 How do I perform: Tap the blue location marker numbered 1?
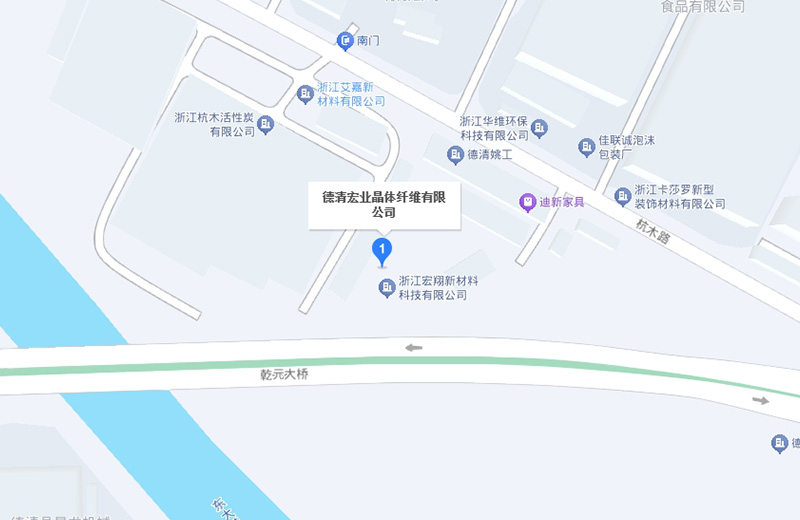(x=381, y=249)
